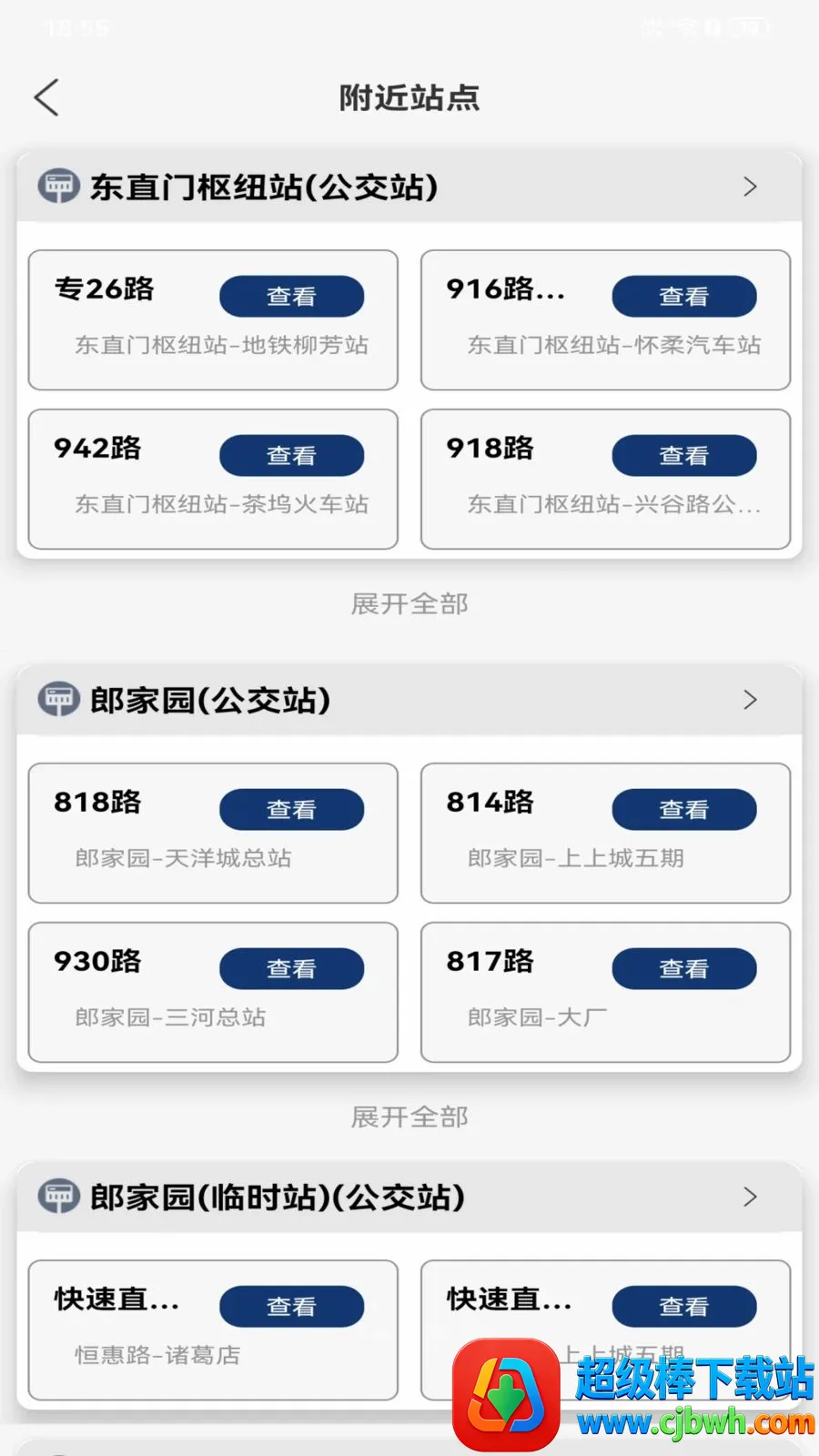Tap 查看 for 快速直… 恒惠路-诸葛店
Image resolution: width=819 pixels, height=1456 pixels.
tap(291, 1307)
